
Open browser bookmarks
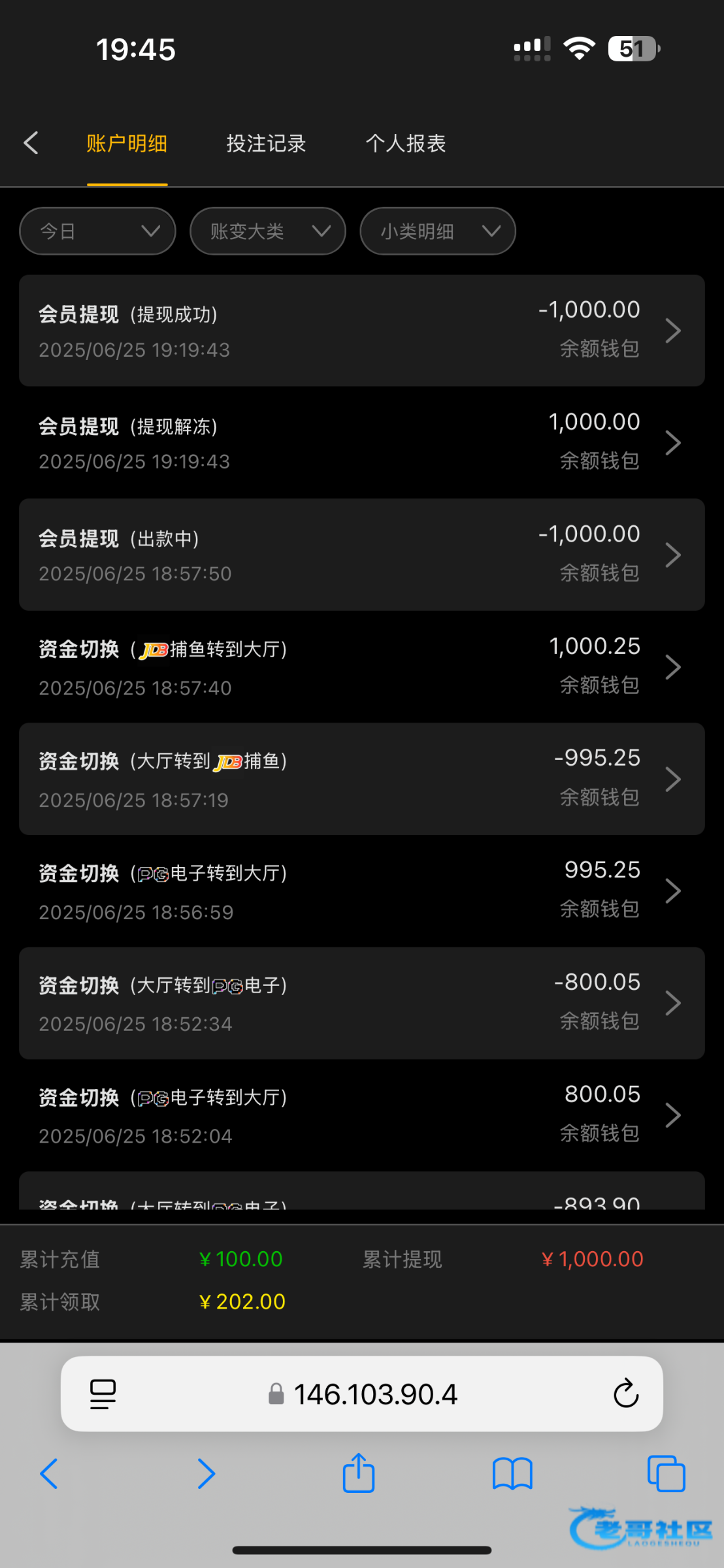[512, 1474]
